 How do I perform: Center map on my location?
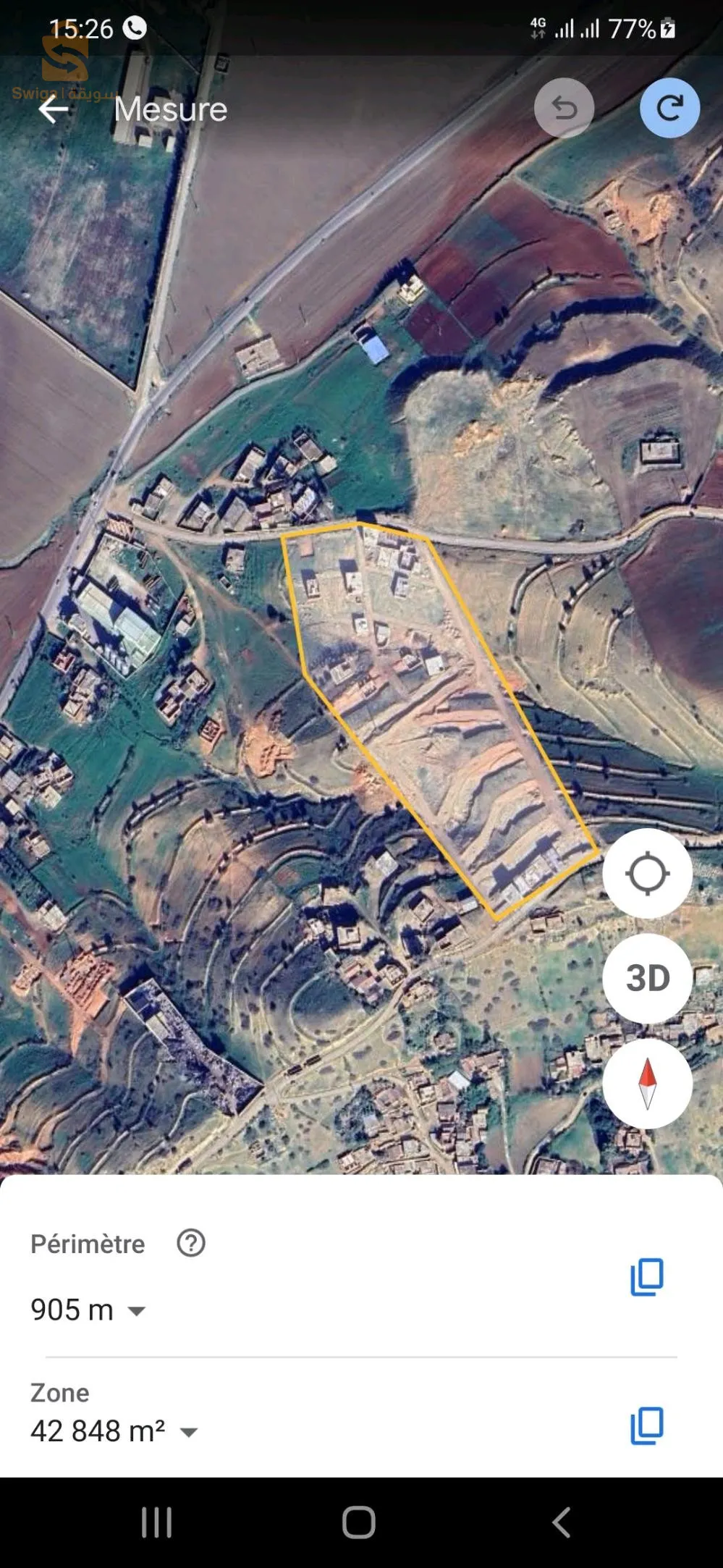tap(647, 873)
